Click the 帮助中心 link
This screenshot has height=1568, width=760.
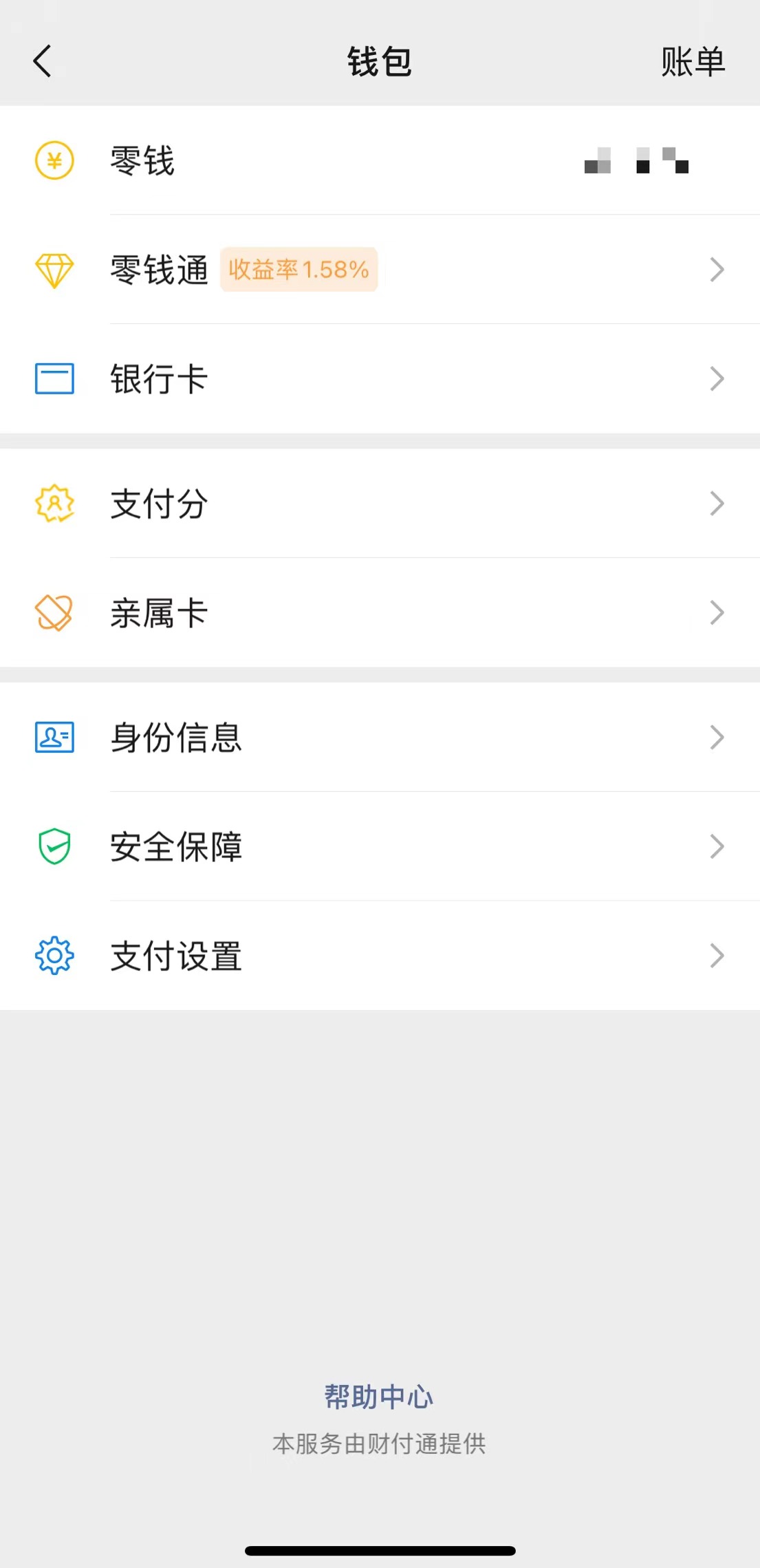(x=379, y=1396)
